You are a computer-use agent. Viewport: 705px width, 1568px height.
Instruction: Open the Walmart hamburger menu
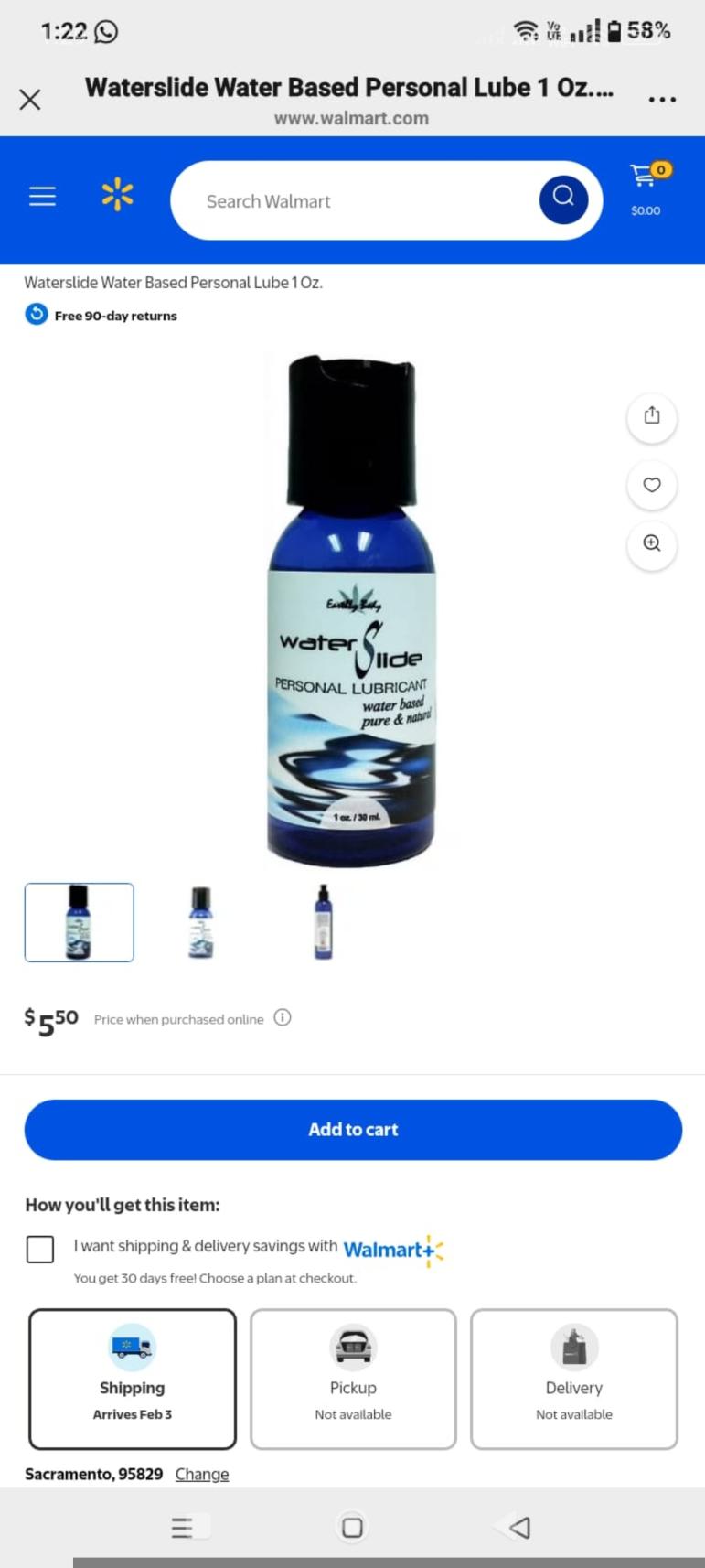(42, 196)
